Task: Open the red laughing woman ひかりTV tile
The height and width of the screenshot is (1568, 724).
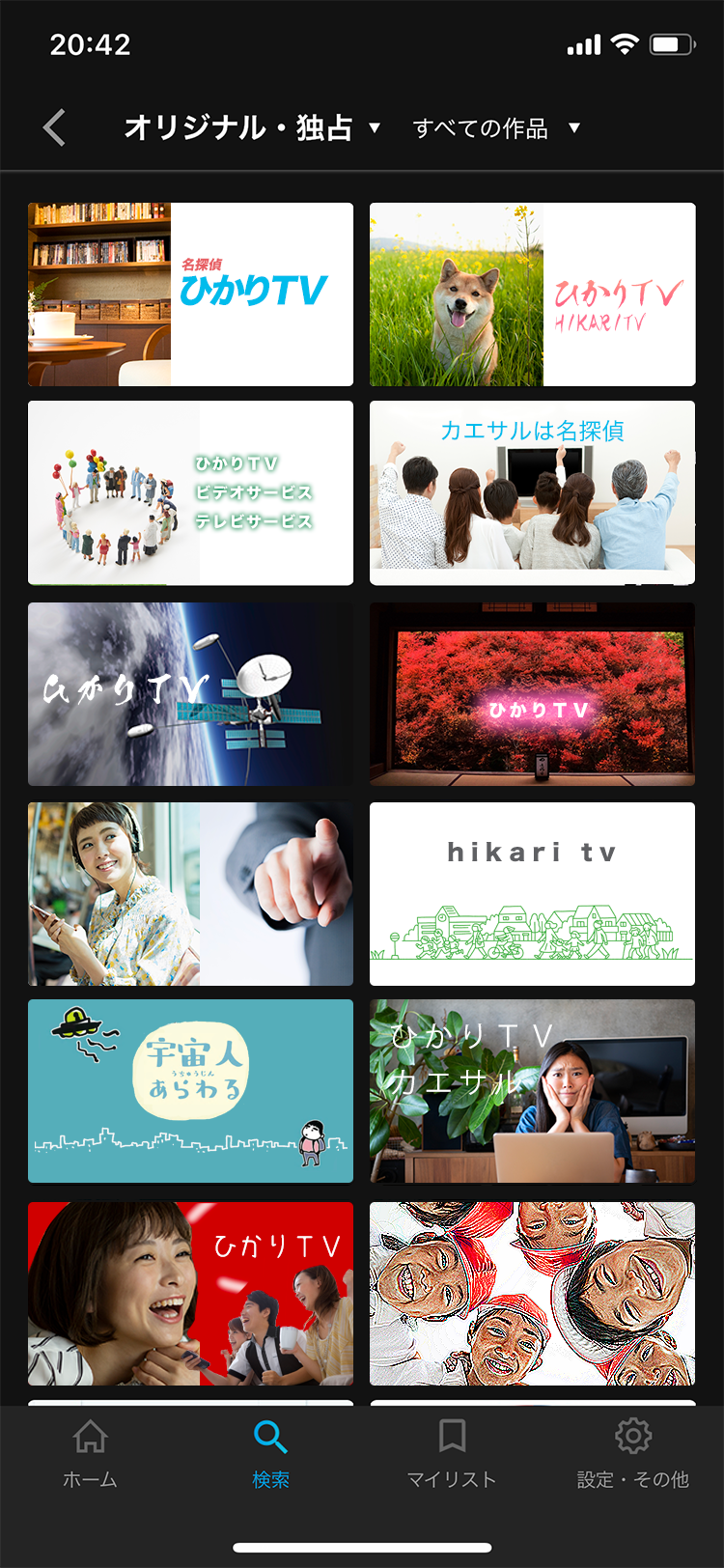Action: 190,1293
